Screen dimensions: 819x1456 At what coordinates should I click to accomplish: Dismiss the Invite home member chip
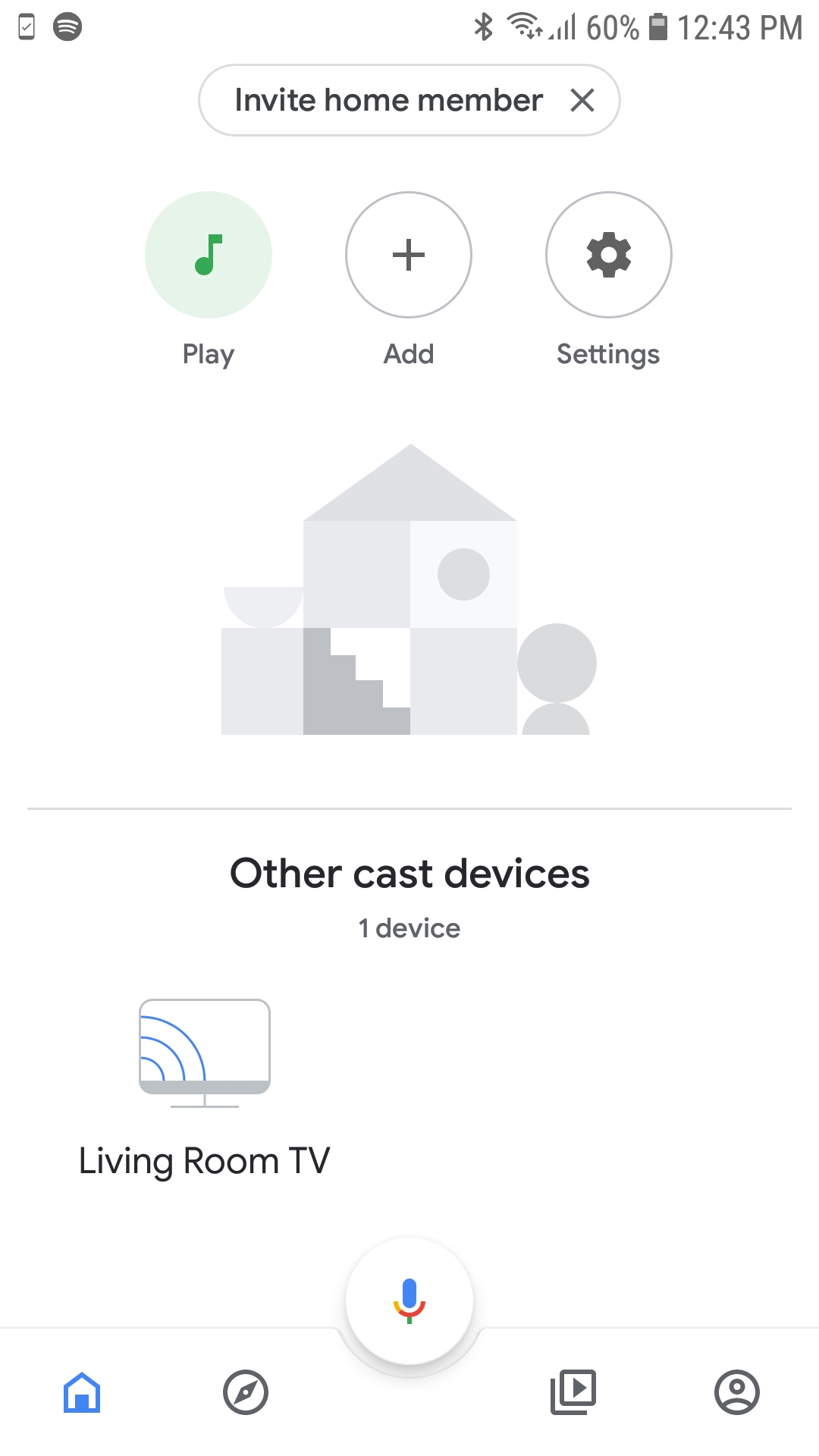[x=582, y=100]
